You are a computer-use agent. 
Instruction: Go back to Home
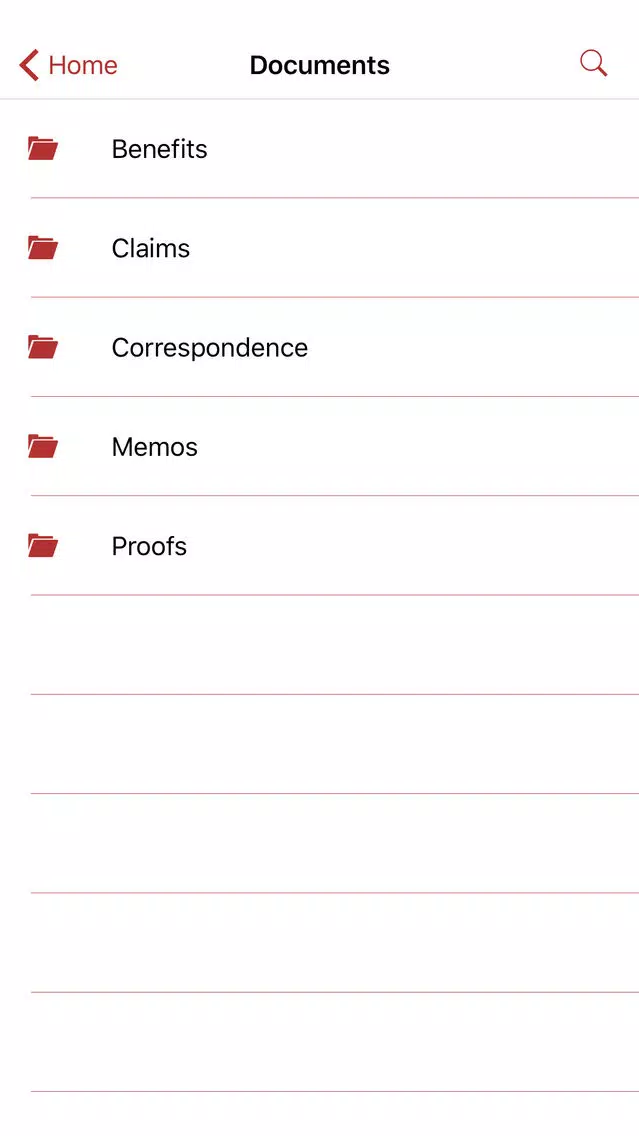click(x=68, y=65)
